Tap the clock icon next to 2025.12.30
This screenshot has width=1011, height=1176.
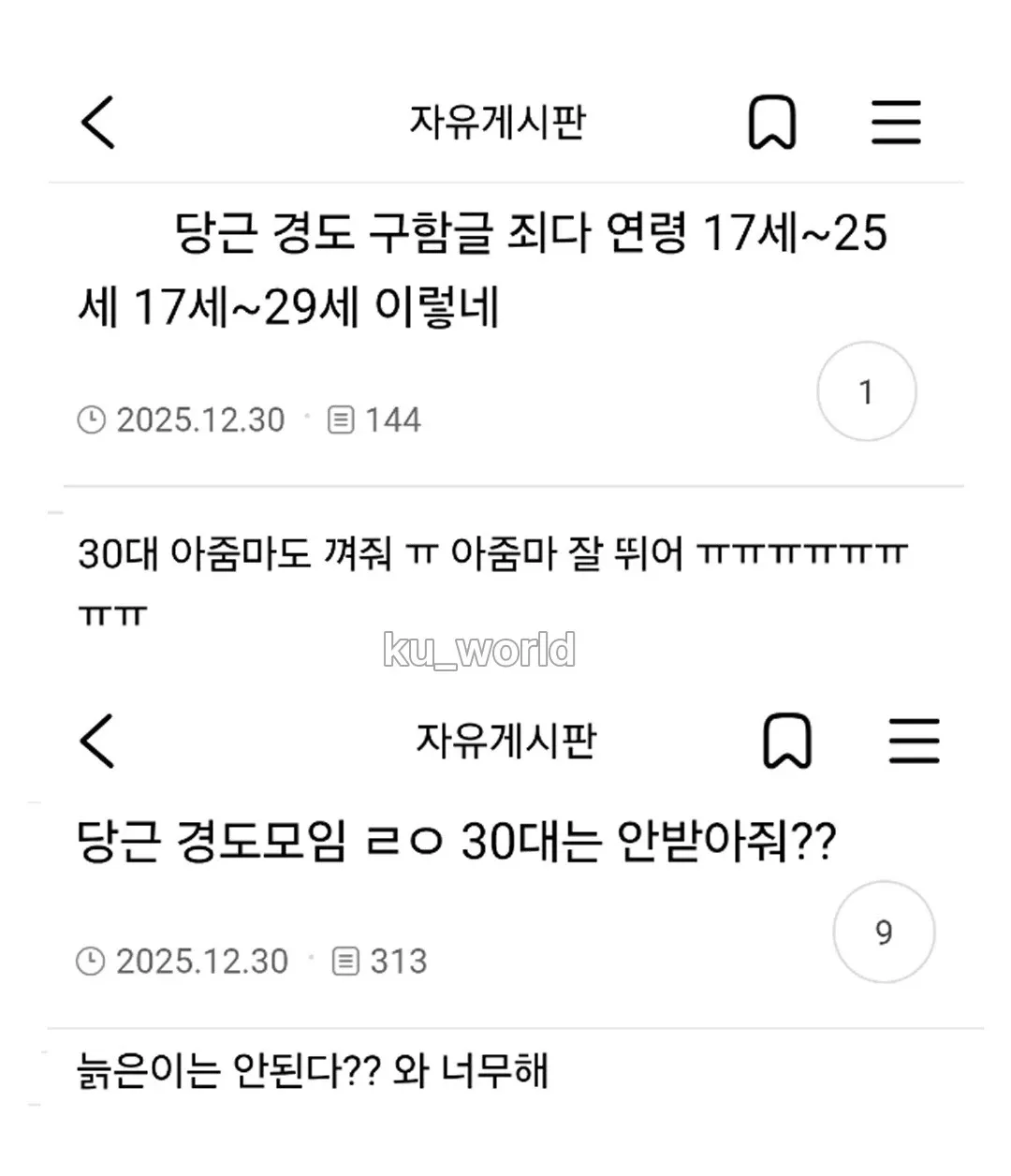click(x=92, y=419)
